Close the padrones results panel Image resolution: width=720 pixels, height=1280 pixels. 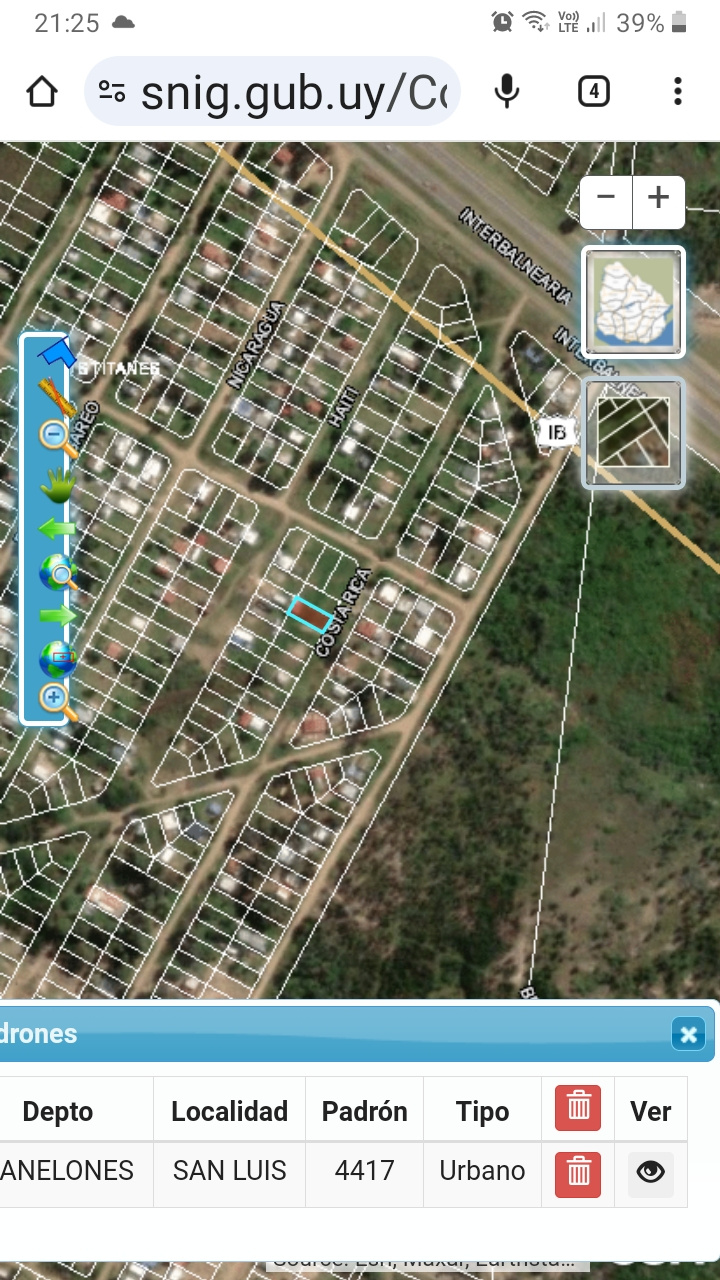[688, 1034]
